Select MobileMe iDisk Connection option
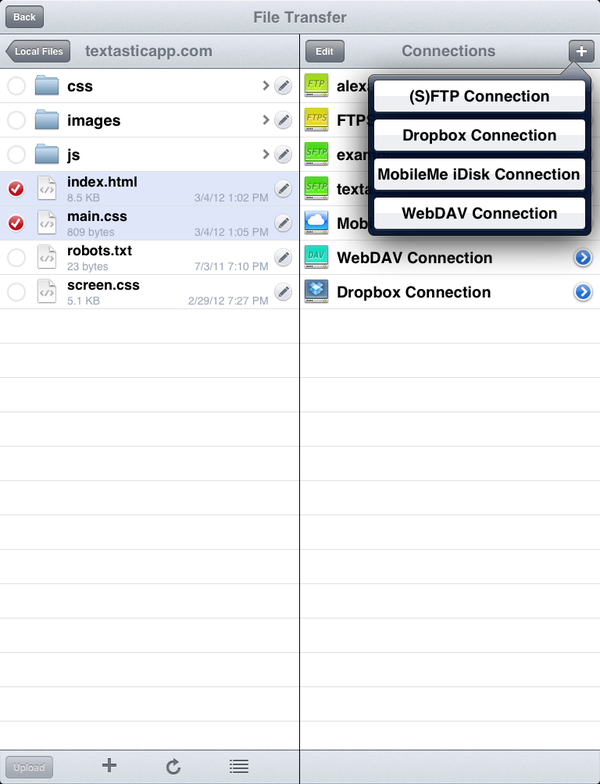Image resolution: width=600 pixels, height=784 pixels. pyautogui.click(x=479, y=174)
